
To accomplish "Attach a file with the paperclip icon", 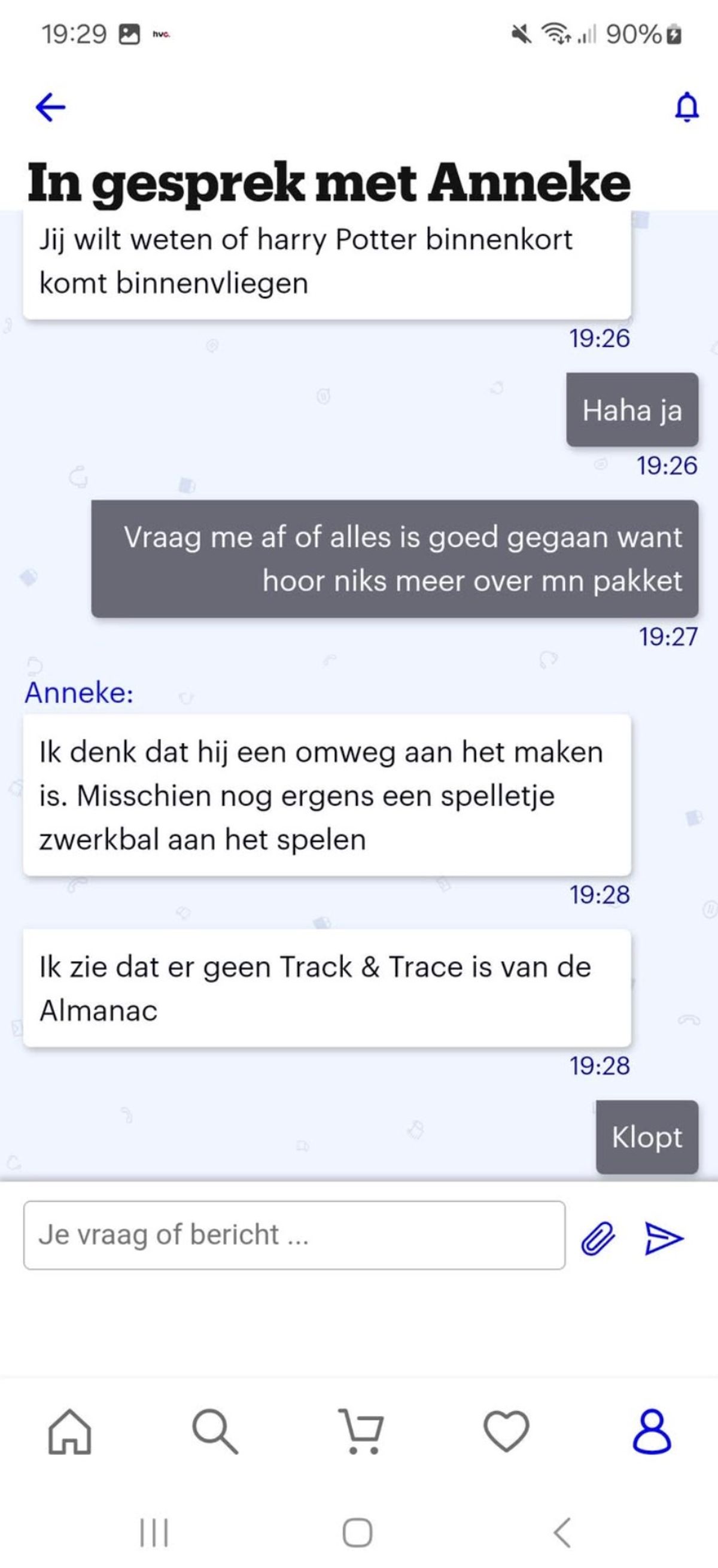I will [x=598, y=1238].
